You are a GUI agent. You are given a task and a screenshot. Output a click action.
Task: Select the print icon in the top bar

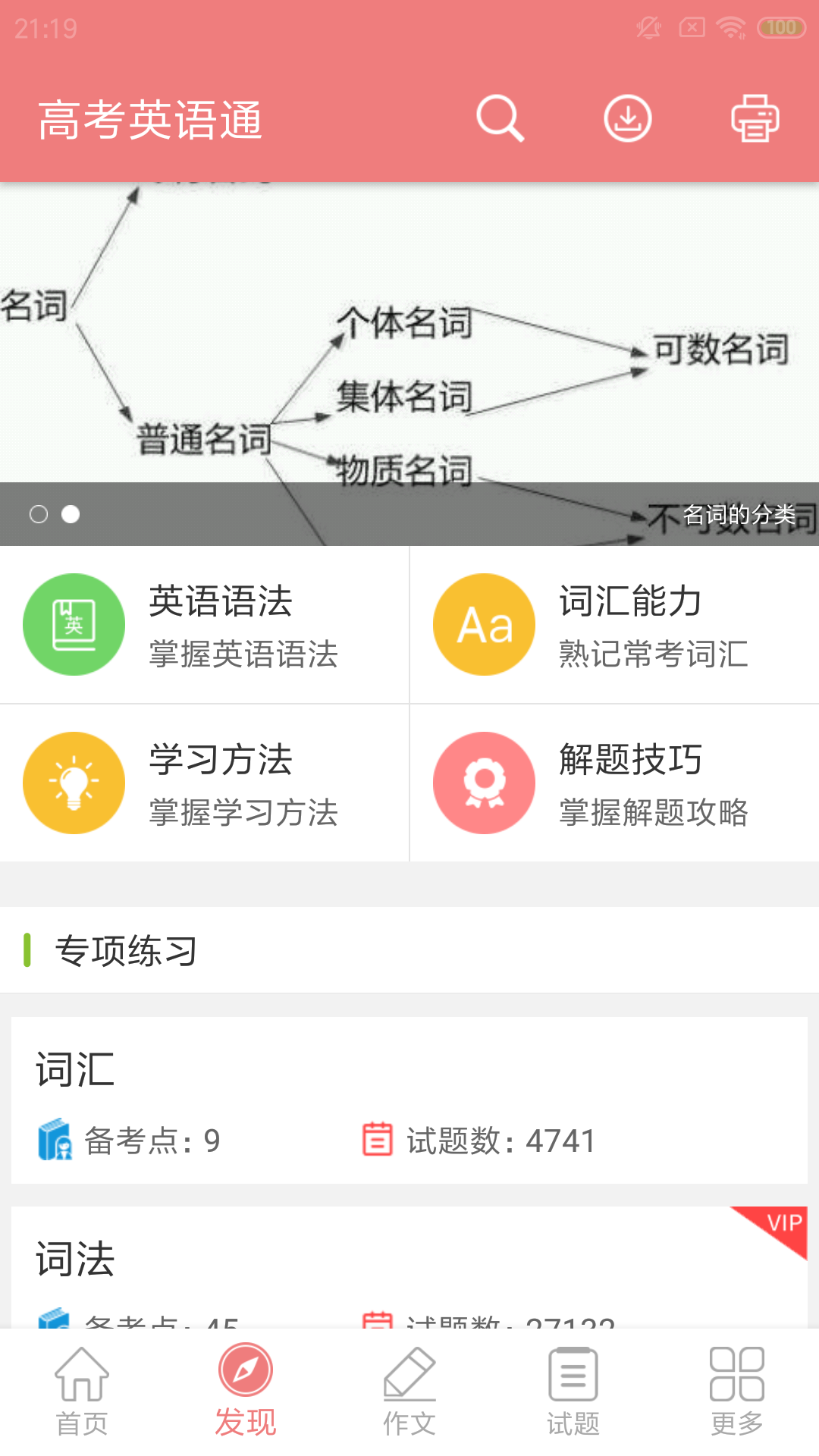[x=755, y=119]
